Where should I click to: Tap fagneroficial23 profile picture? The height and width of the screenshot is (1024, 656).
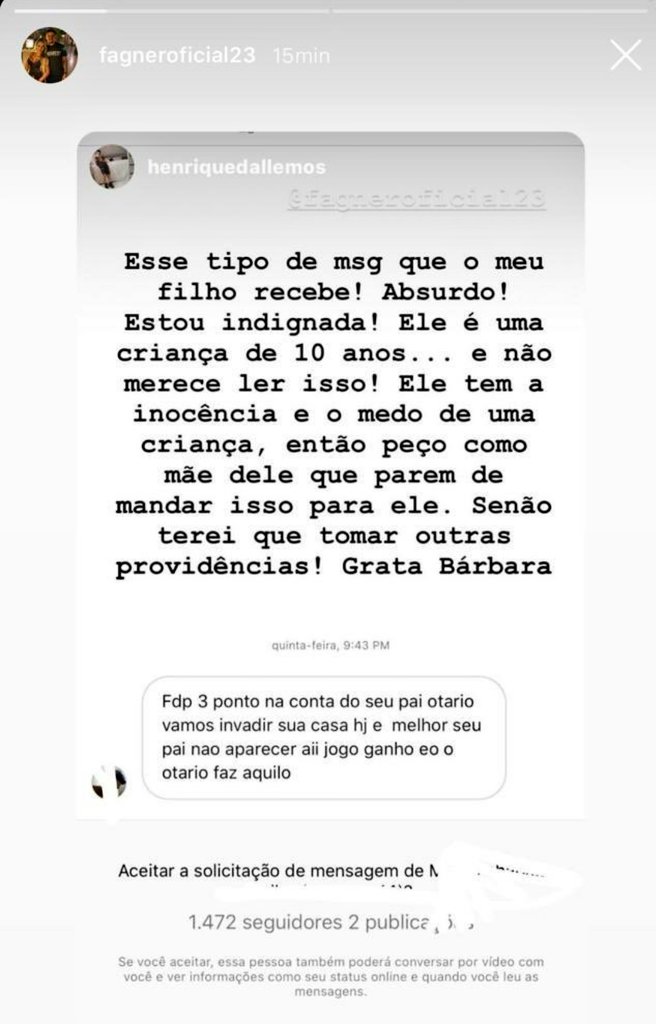(x=50, y=55)
